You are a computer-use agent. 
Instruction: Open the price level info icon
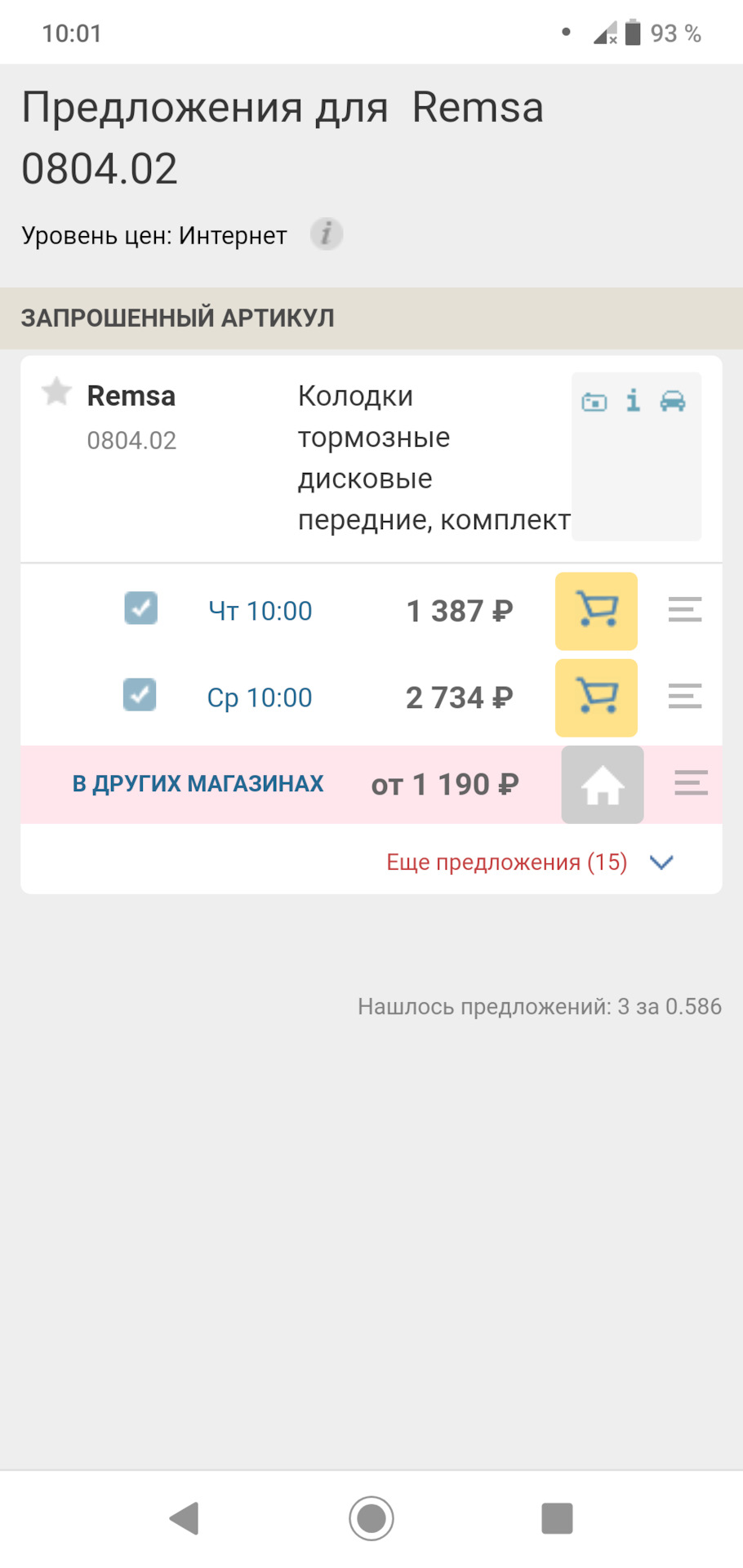click(326, 234)
